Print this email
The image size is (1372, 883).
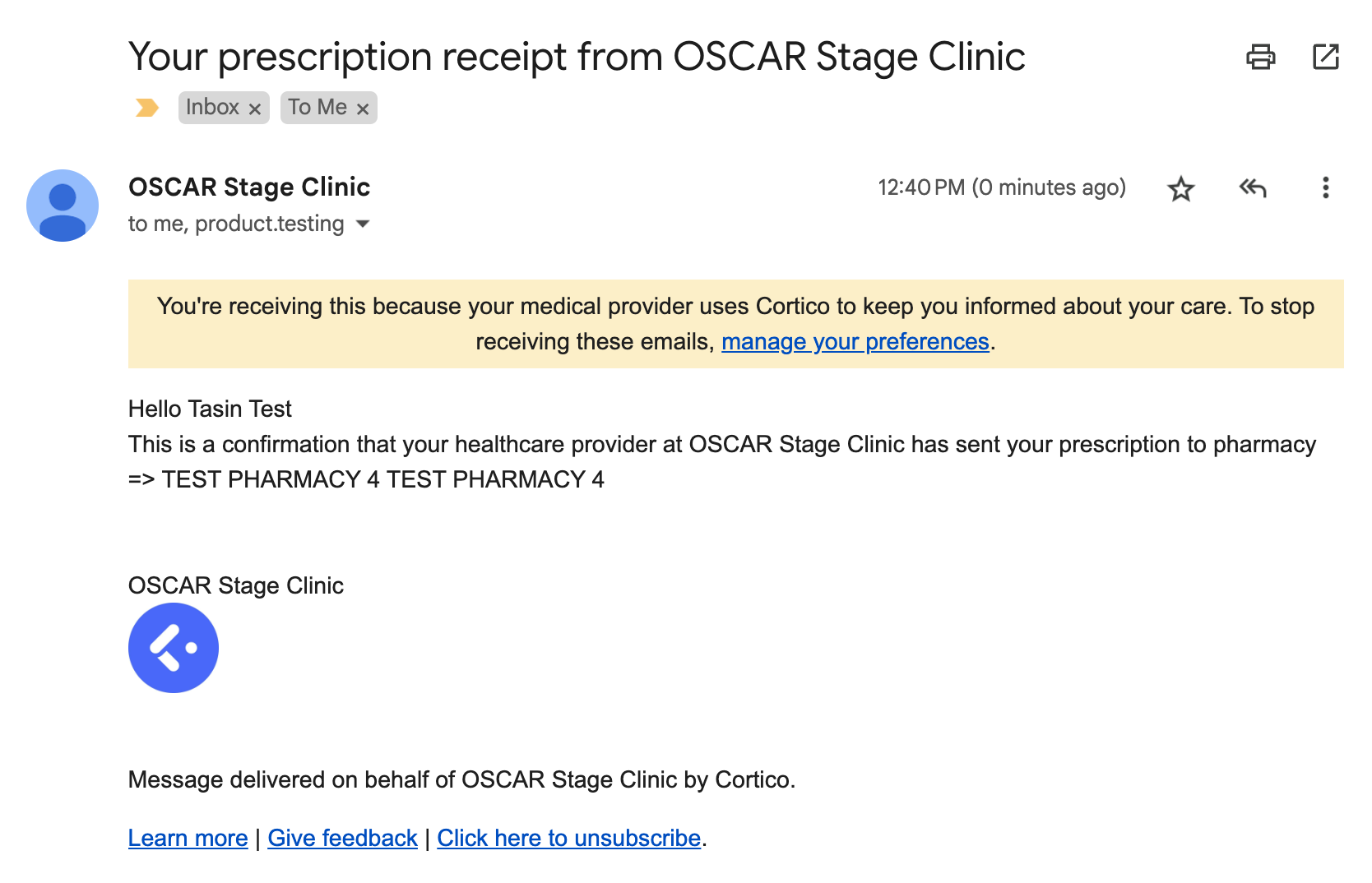tap(1260, 57)
